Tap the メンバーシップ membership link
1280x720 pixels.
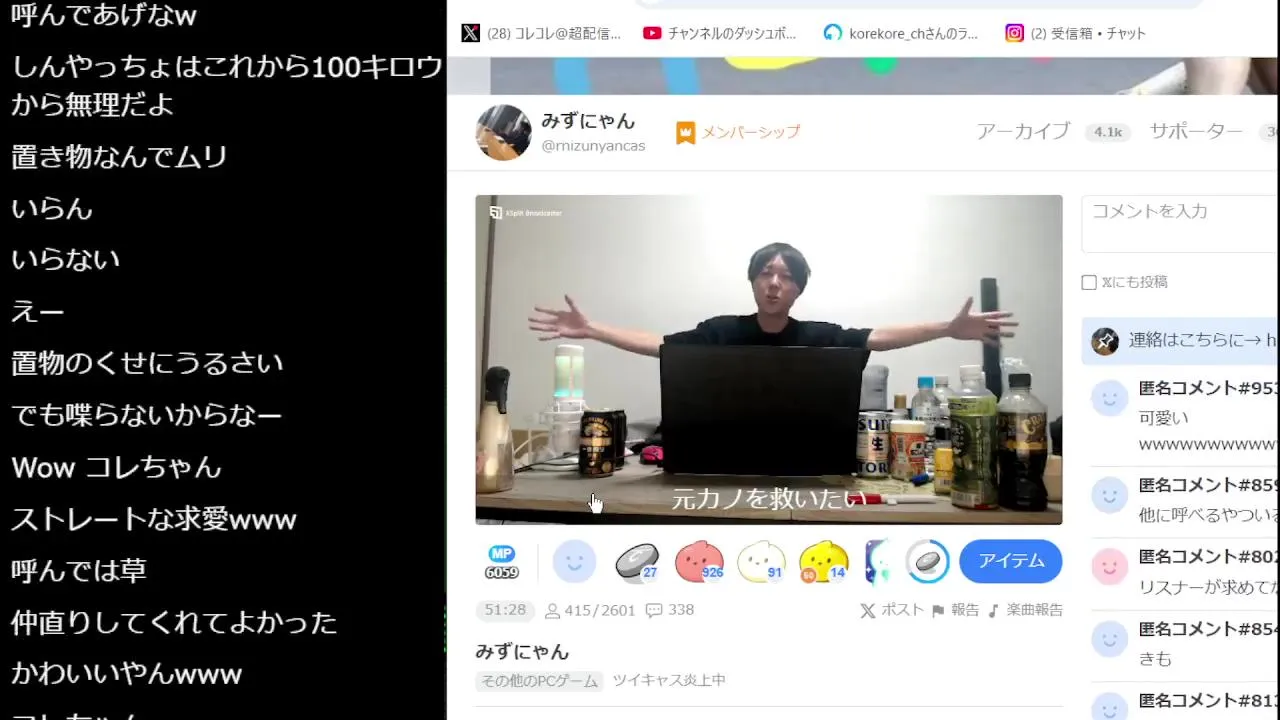739,132
